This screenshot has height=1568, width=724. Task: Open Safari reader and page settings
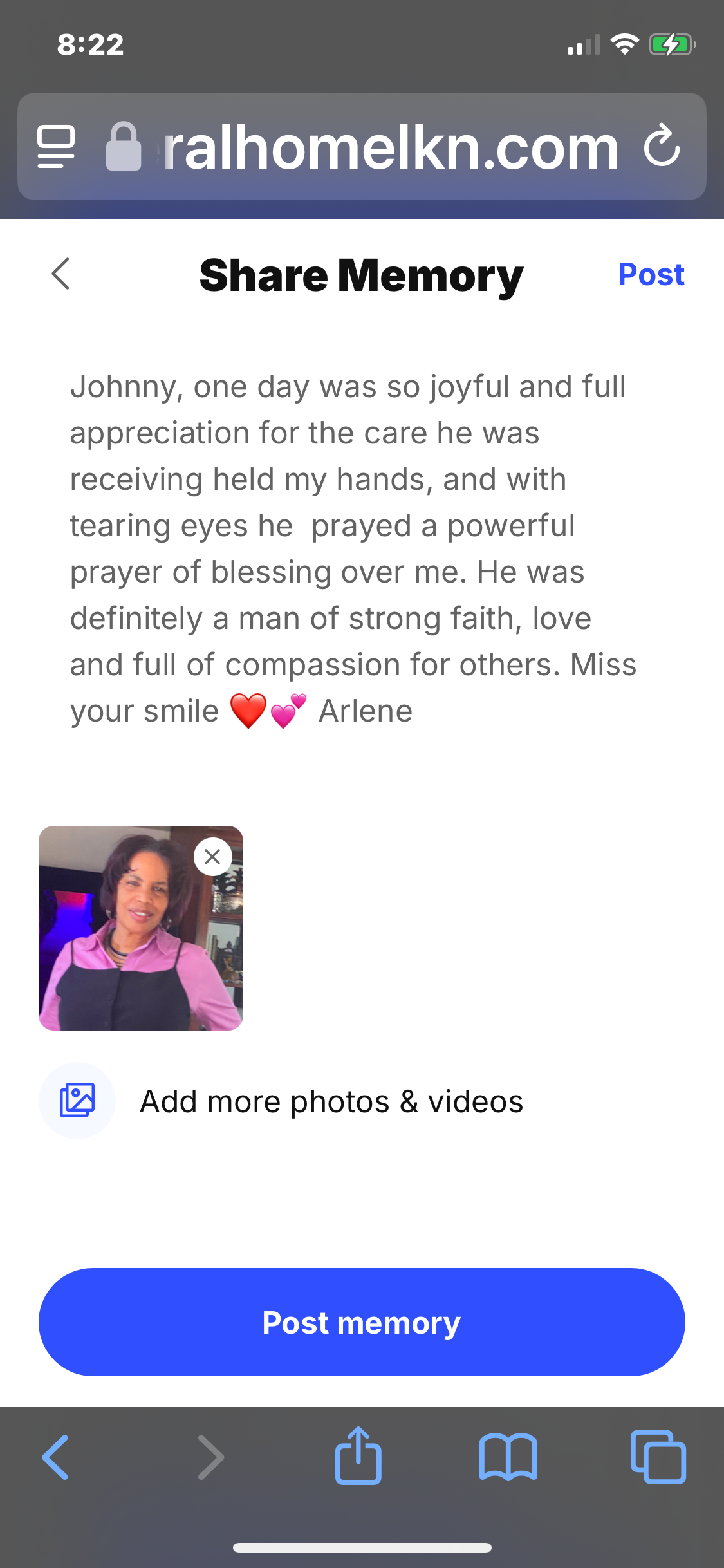(56, 147)
